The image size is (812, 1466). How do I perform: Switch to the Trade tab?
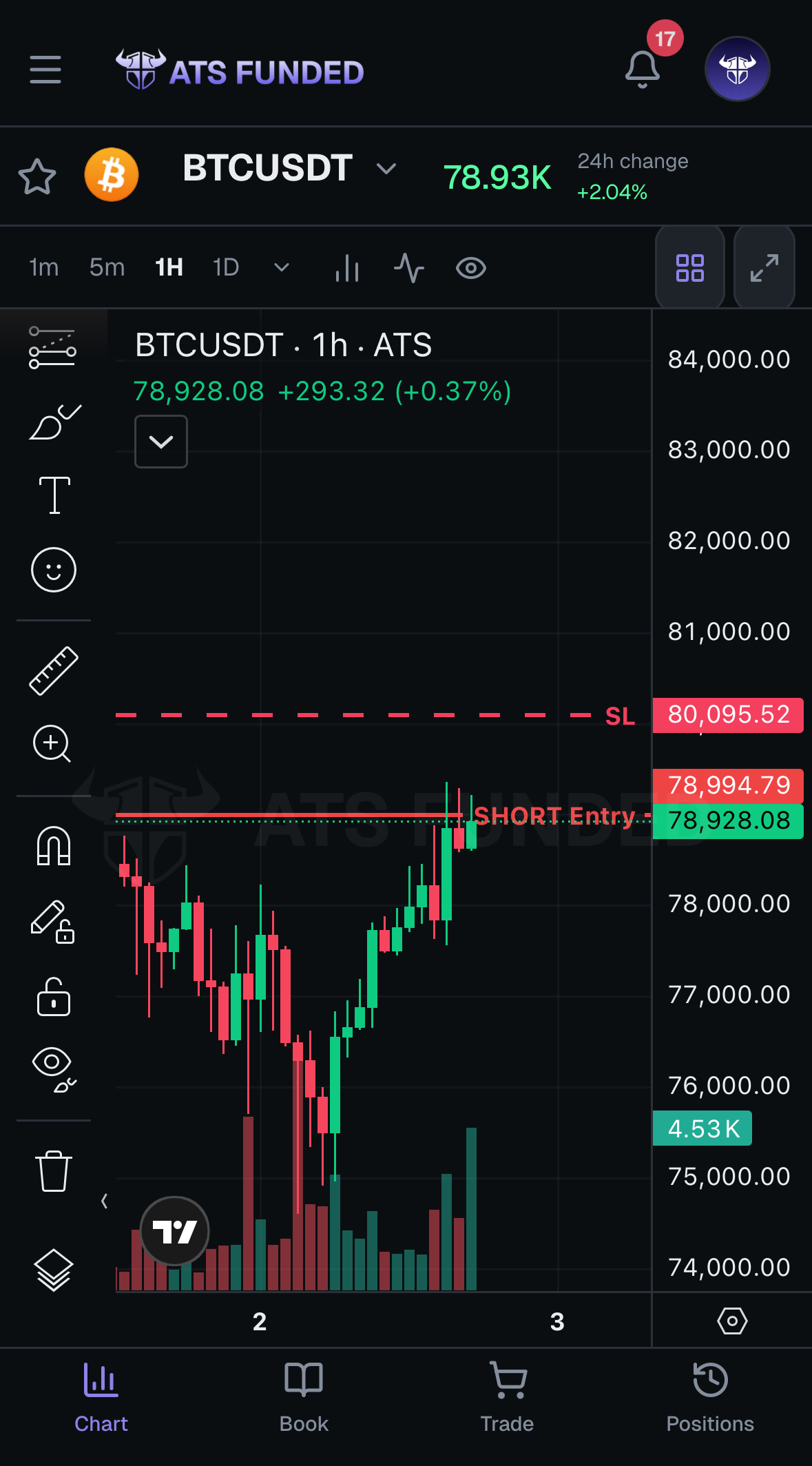click(507, 1398)
